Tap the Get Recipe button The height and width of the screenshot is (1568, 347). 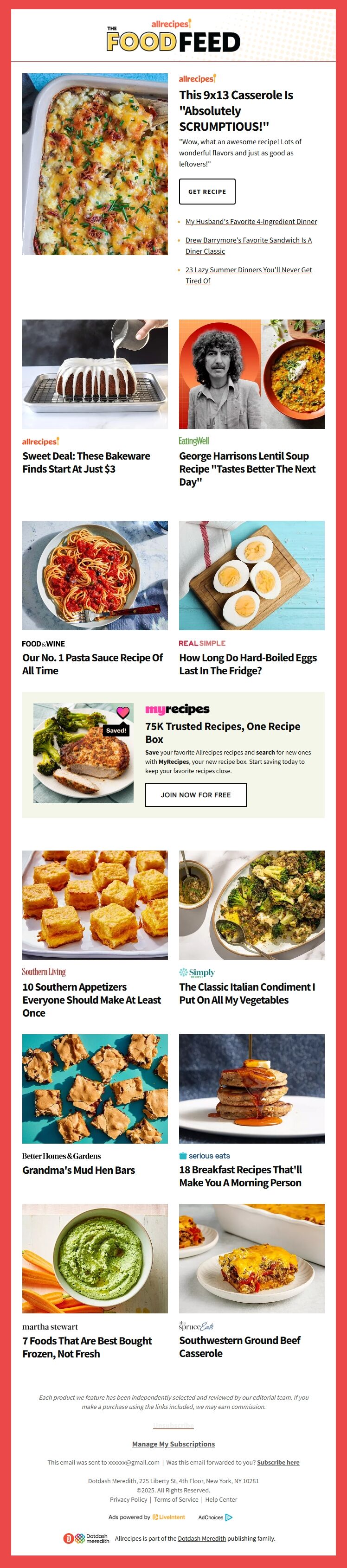[x=207, y=191]
